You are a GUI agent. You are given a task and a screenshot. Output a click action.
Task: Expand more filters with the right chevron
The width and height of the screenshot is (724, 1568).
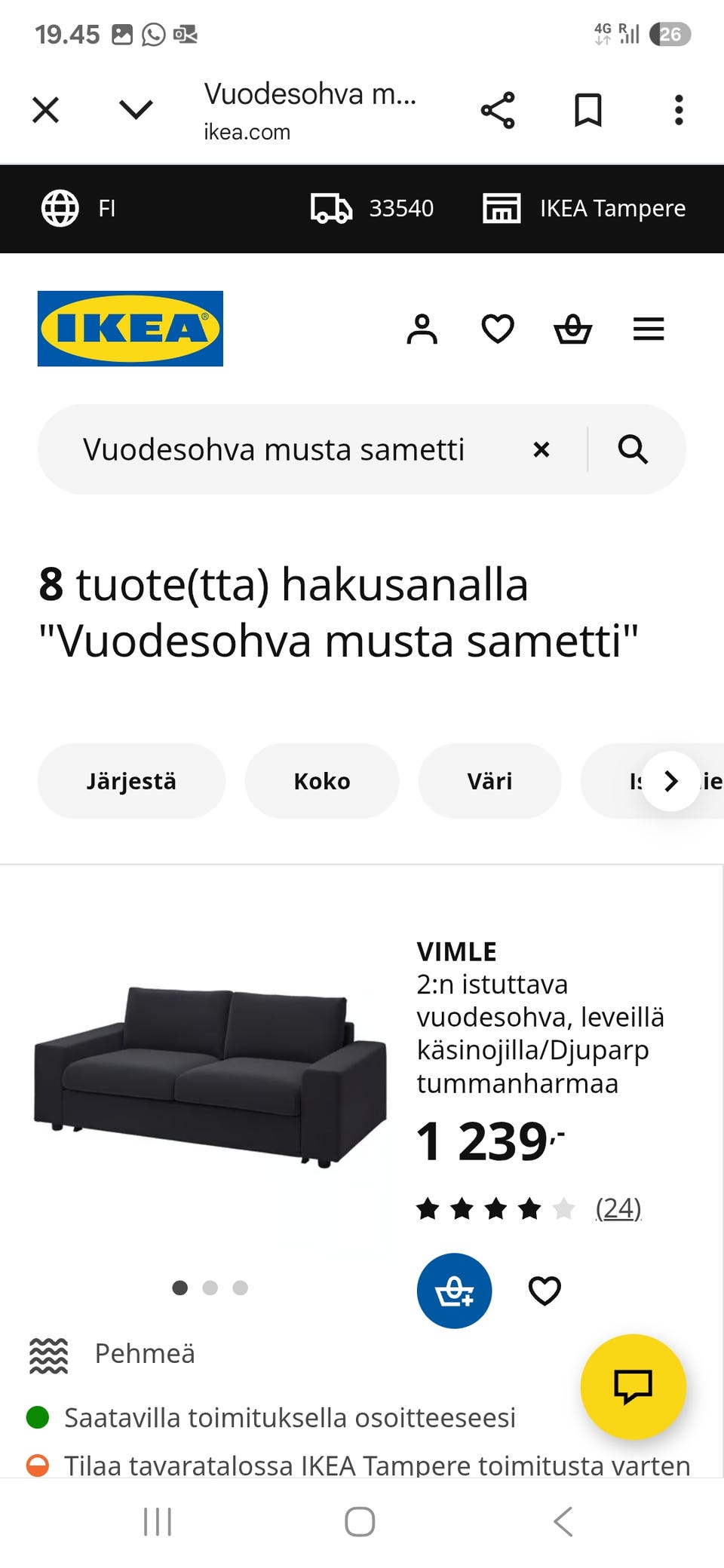(x=670, y=781)
